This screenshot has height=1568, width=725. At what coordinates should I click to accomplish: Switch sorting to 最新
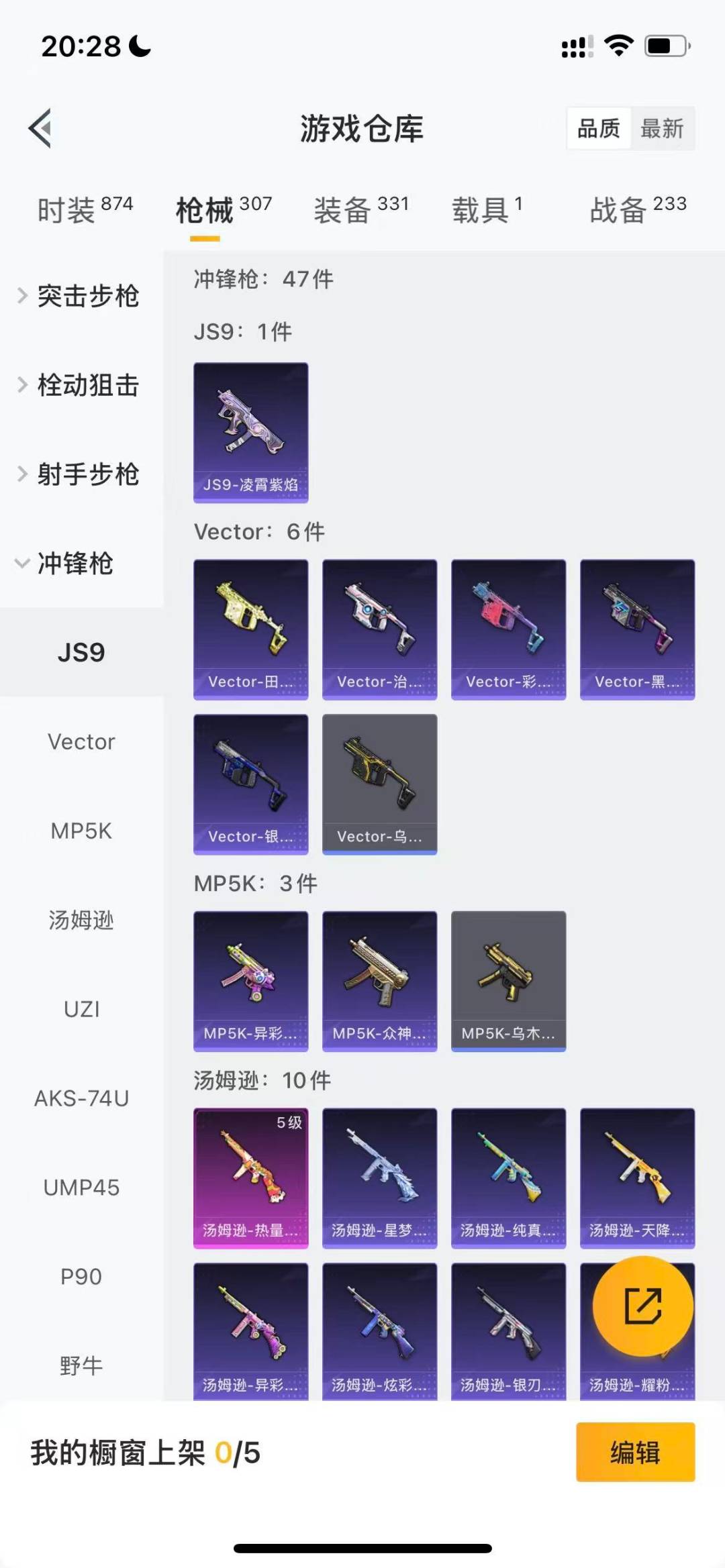click(662, 127)
